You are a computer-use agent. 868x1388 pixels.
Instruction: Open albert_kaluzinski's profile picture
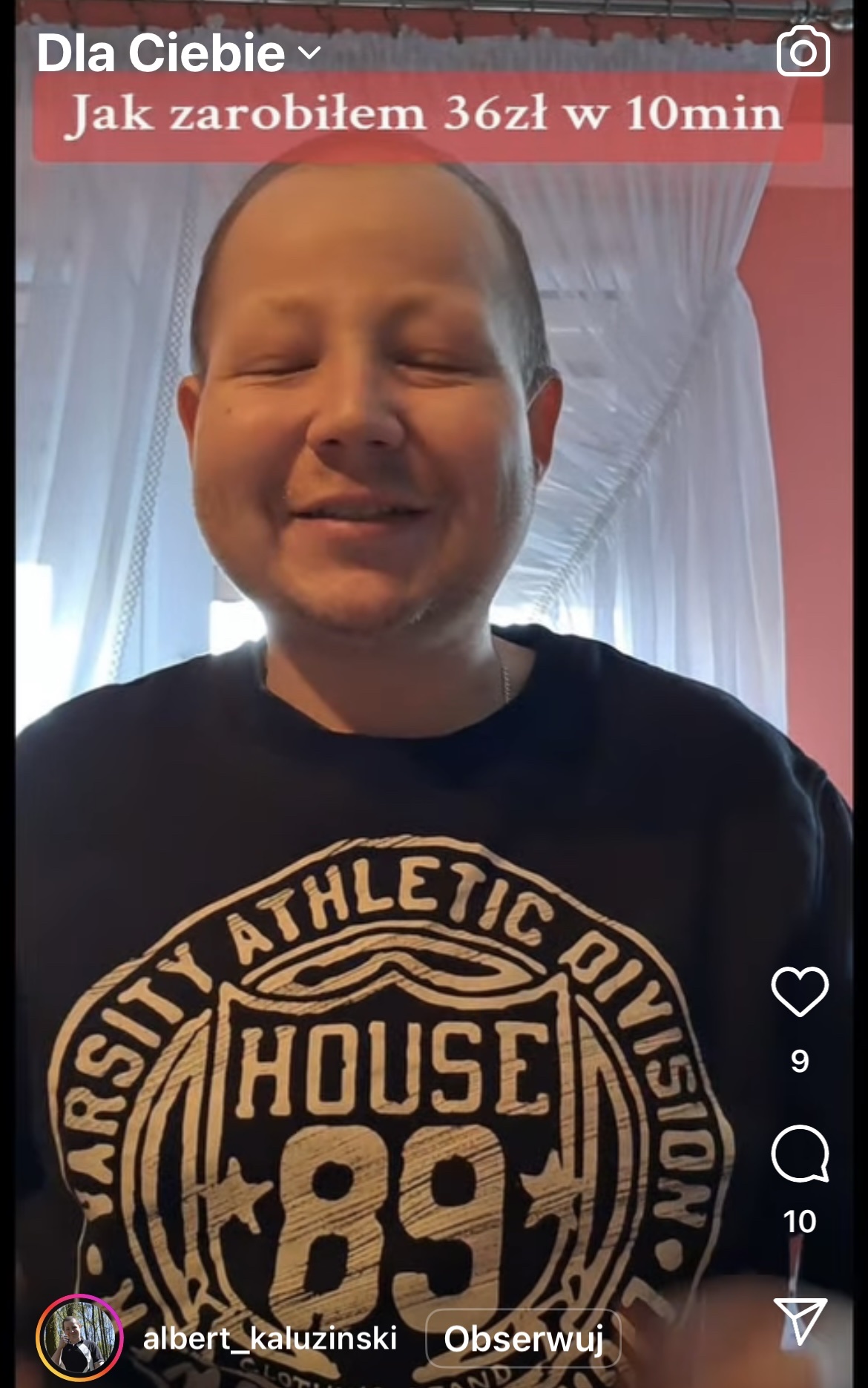tap(79, 1338)
